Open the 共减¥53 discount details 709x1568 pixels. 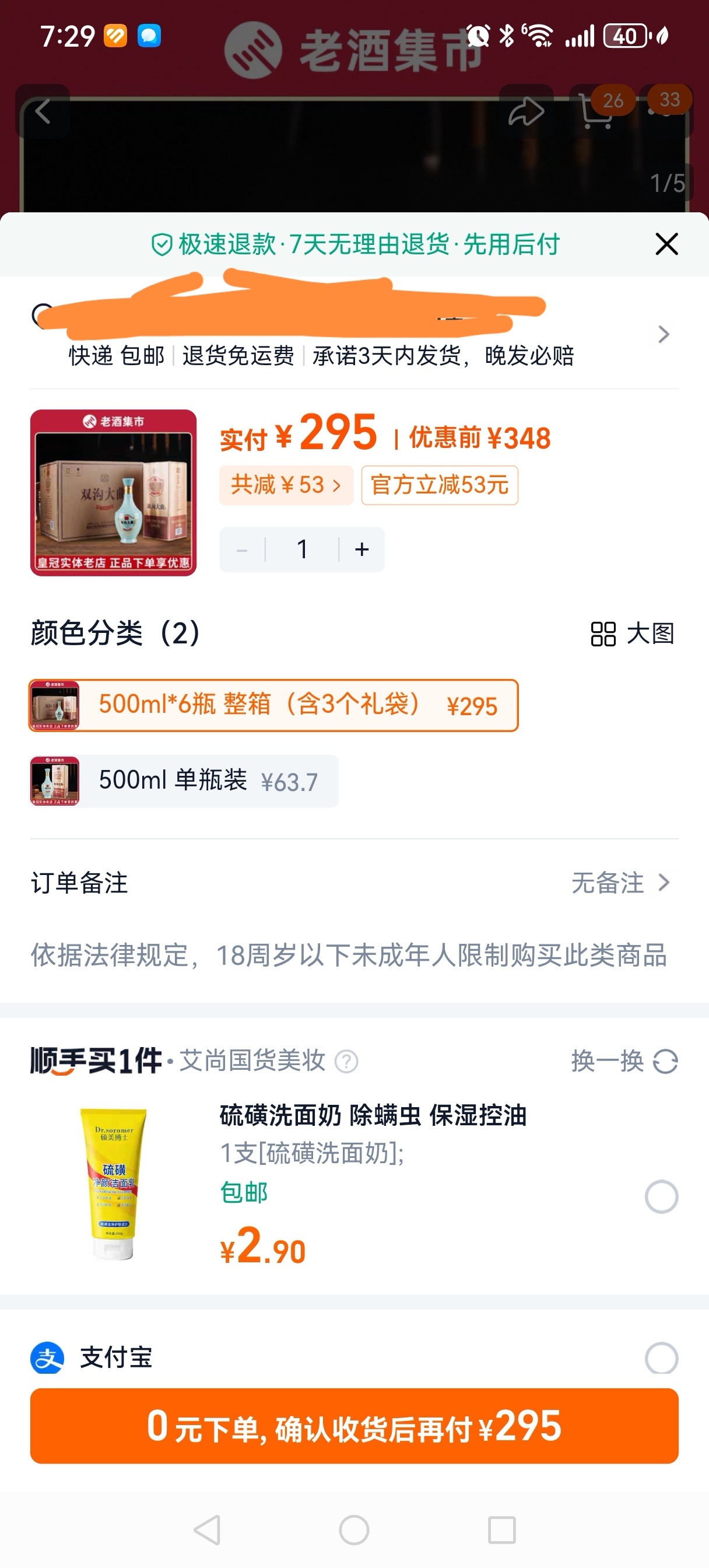286,485
